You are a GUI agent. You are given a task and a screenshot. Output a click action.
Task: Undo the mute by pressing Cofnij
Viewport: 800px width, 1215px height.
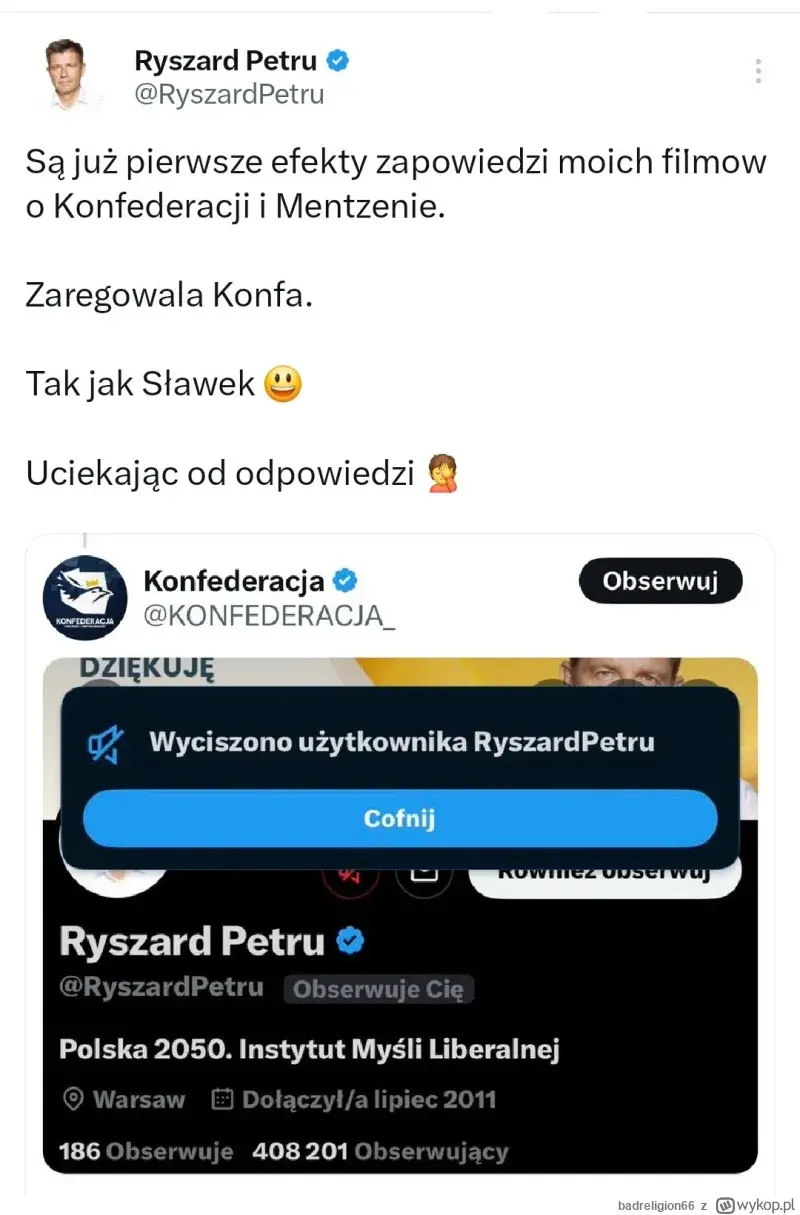[x=400, y=818]
